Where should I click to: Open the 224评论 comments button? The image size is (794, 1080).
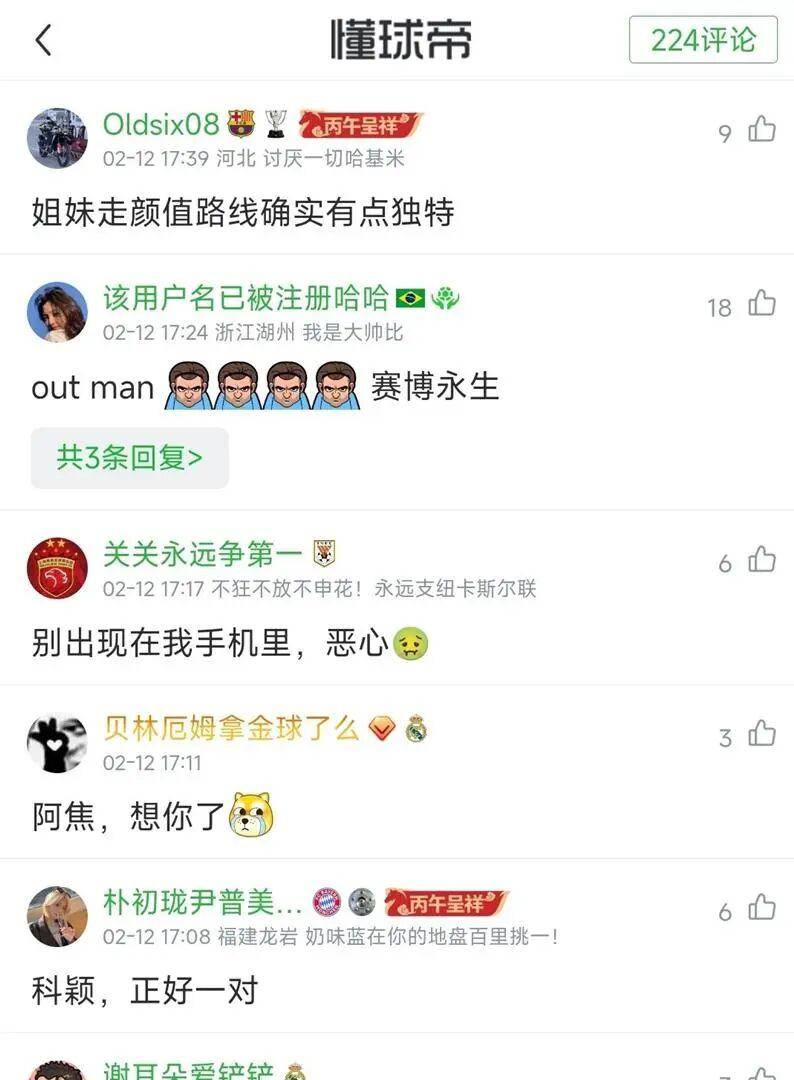(x=702, y=40)
